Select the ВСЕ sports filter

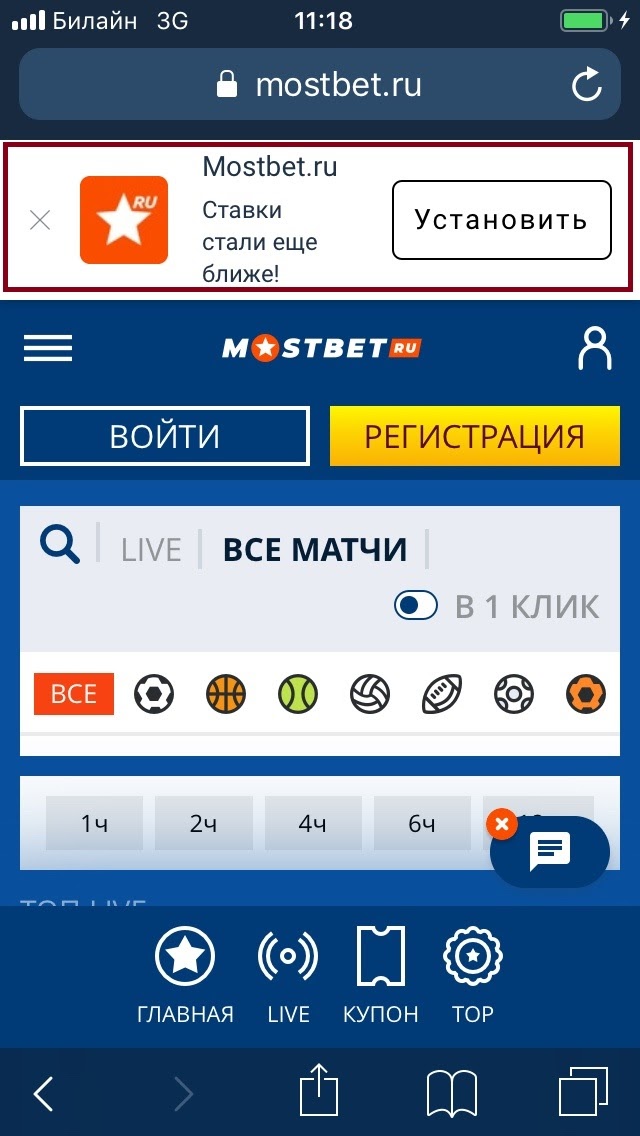[74, 694]
